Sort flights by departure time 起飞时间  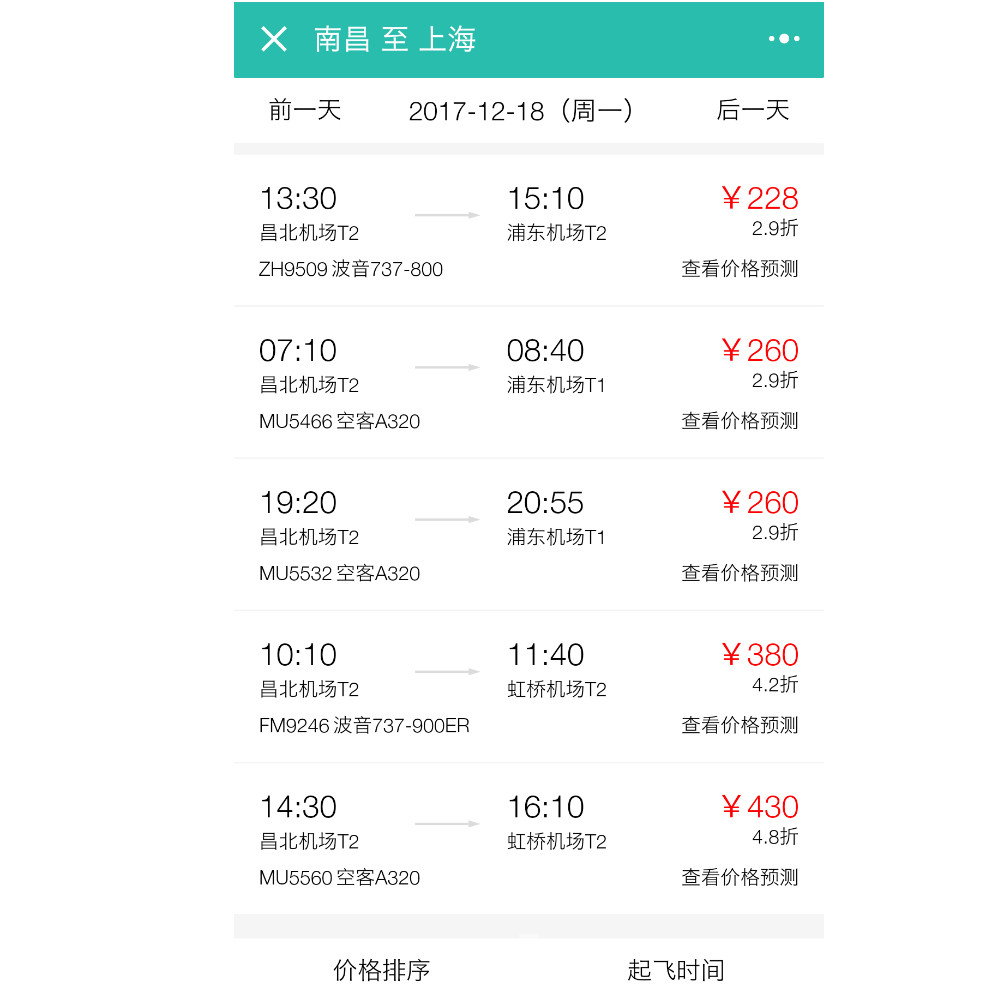pyautogui.click(x=676, y=969)
